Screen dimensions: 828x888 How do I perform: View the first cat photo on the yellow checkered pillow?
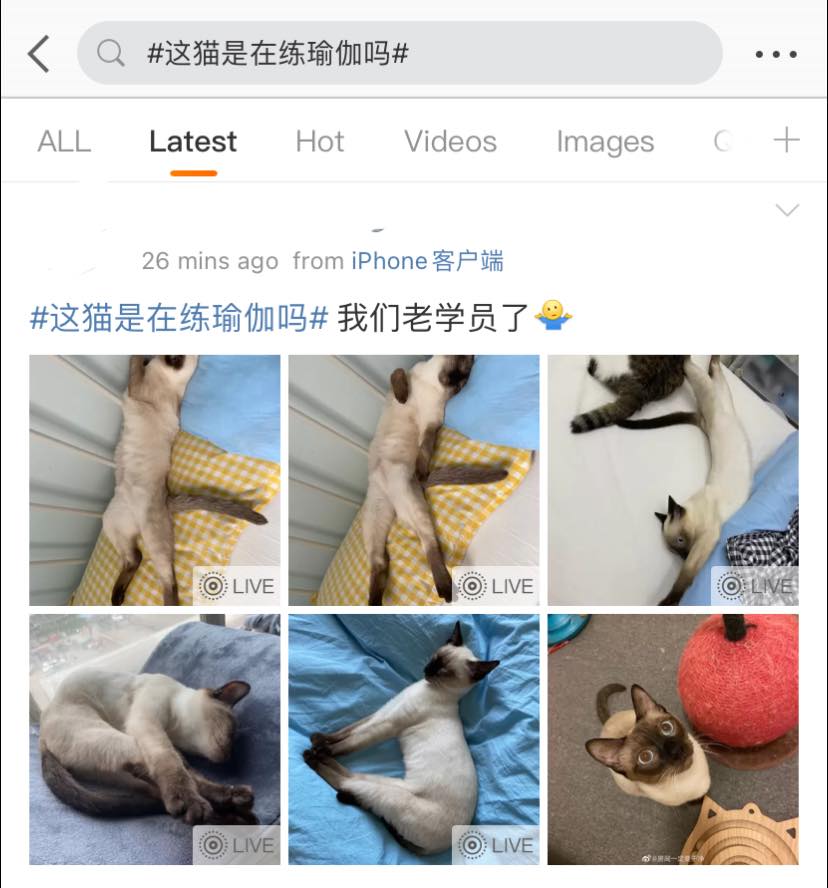(x=155, y=480)
